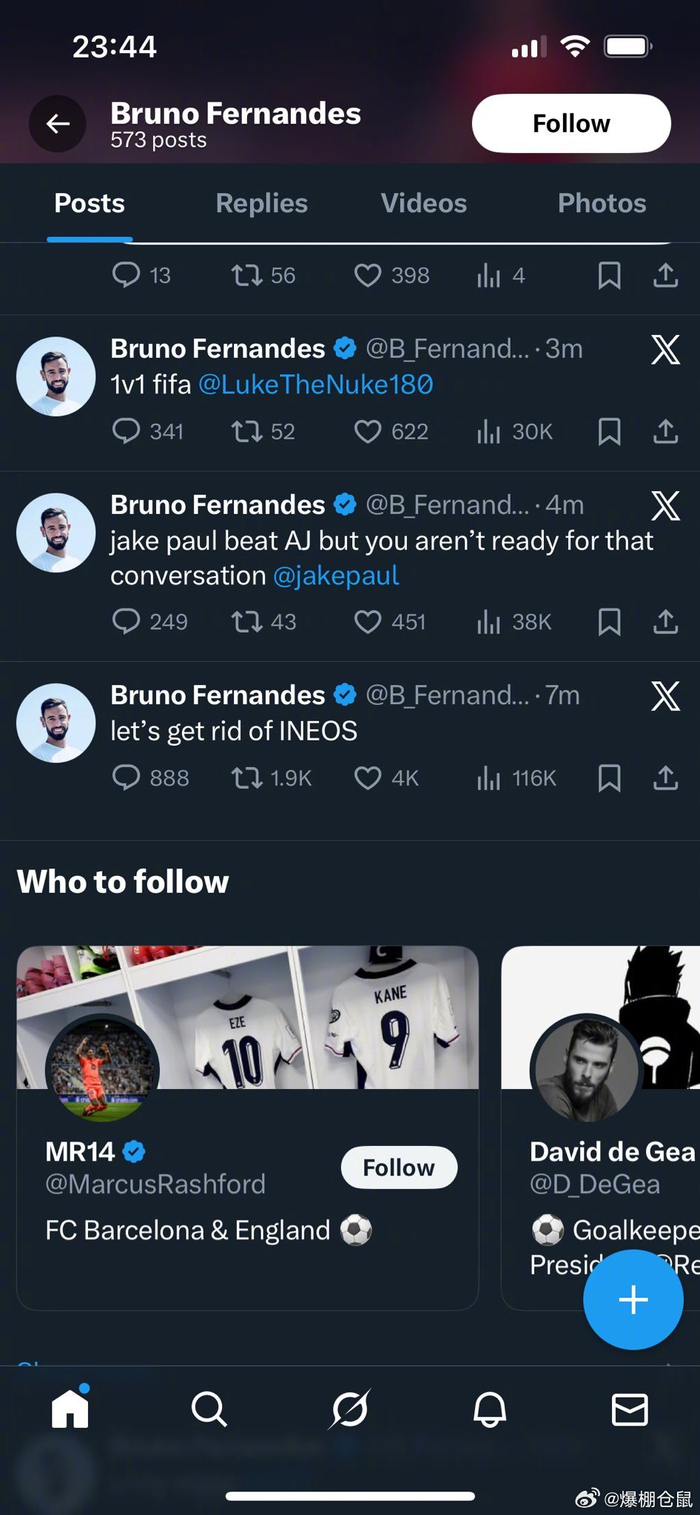Go to the Home tab
Viewport: 700px width, 1515px height.
coord(70,1410)
